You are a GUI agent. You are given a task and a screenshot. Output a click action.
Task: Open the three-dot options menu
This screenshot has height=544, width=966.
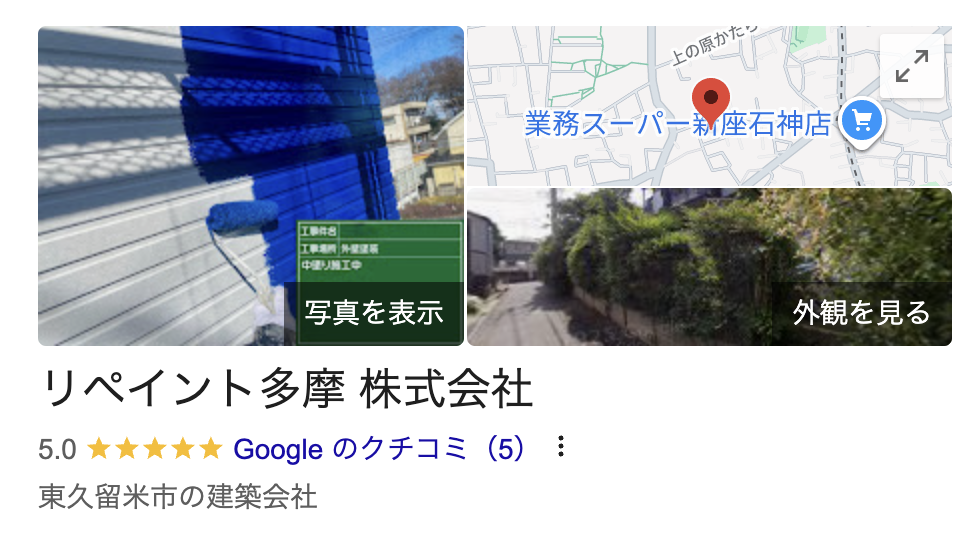point(562,447)
